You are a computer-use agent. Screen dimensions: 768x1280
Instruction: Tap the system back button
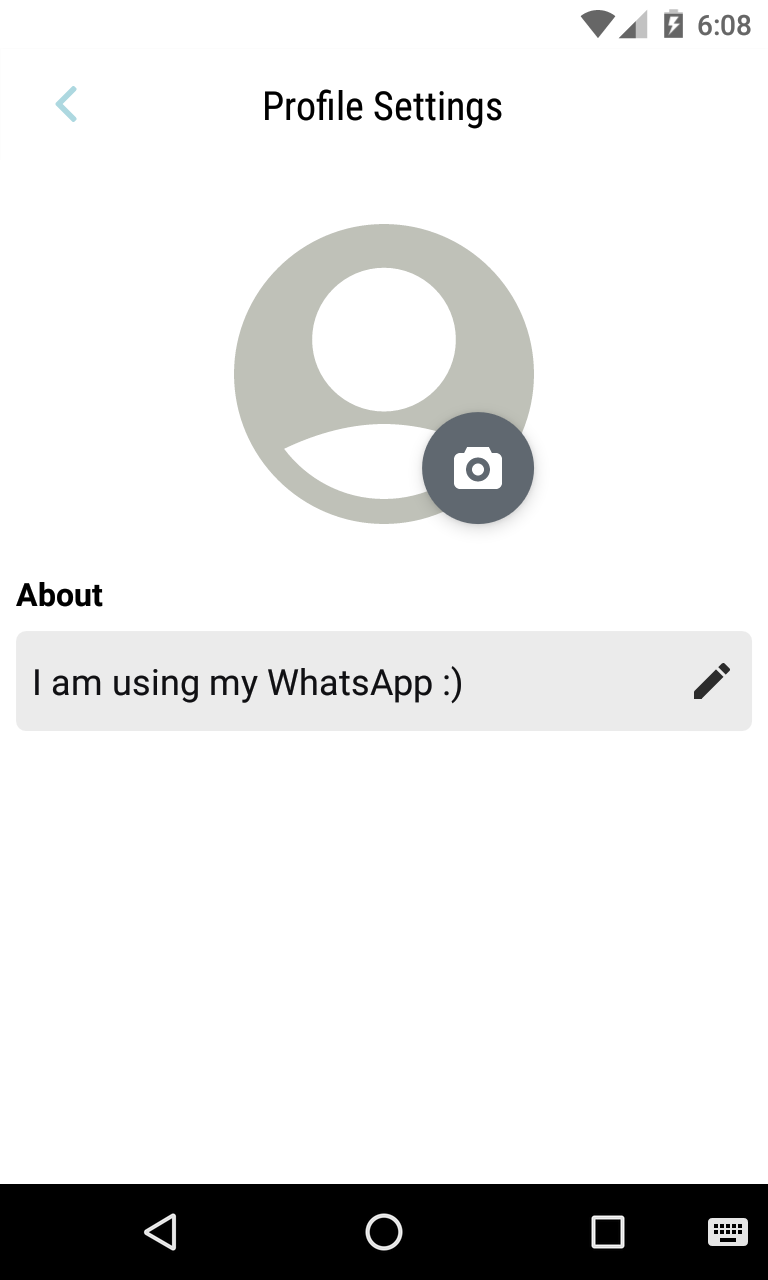160,1231
